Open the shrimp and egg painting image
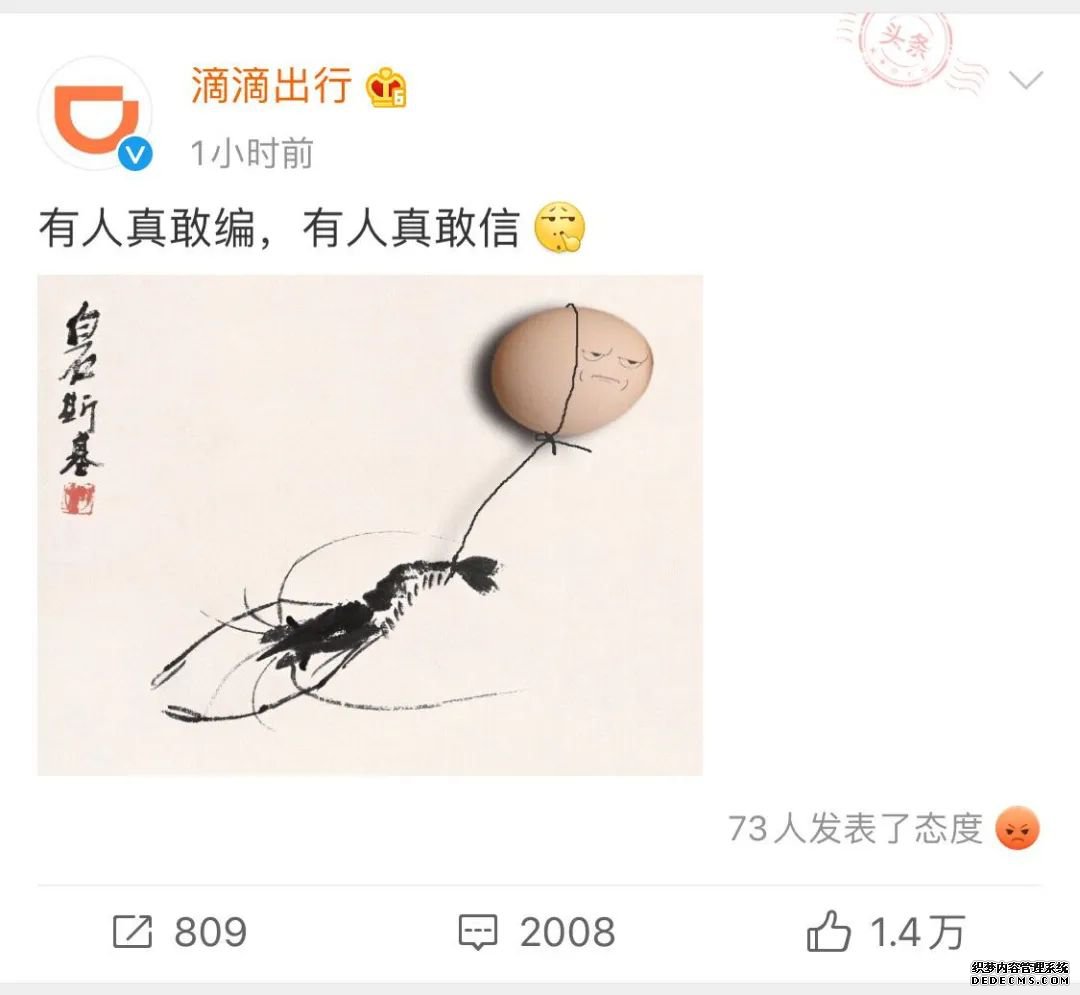The width and height of the screenshot is (1080, 995). [370, 525]
